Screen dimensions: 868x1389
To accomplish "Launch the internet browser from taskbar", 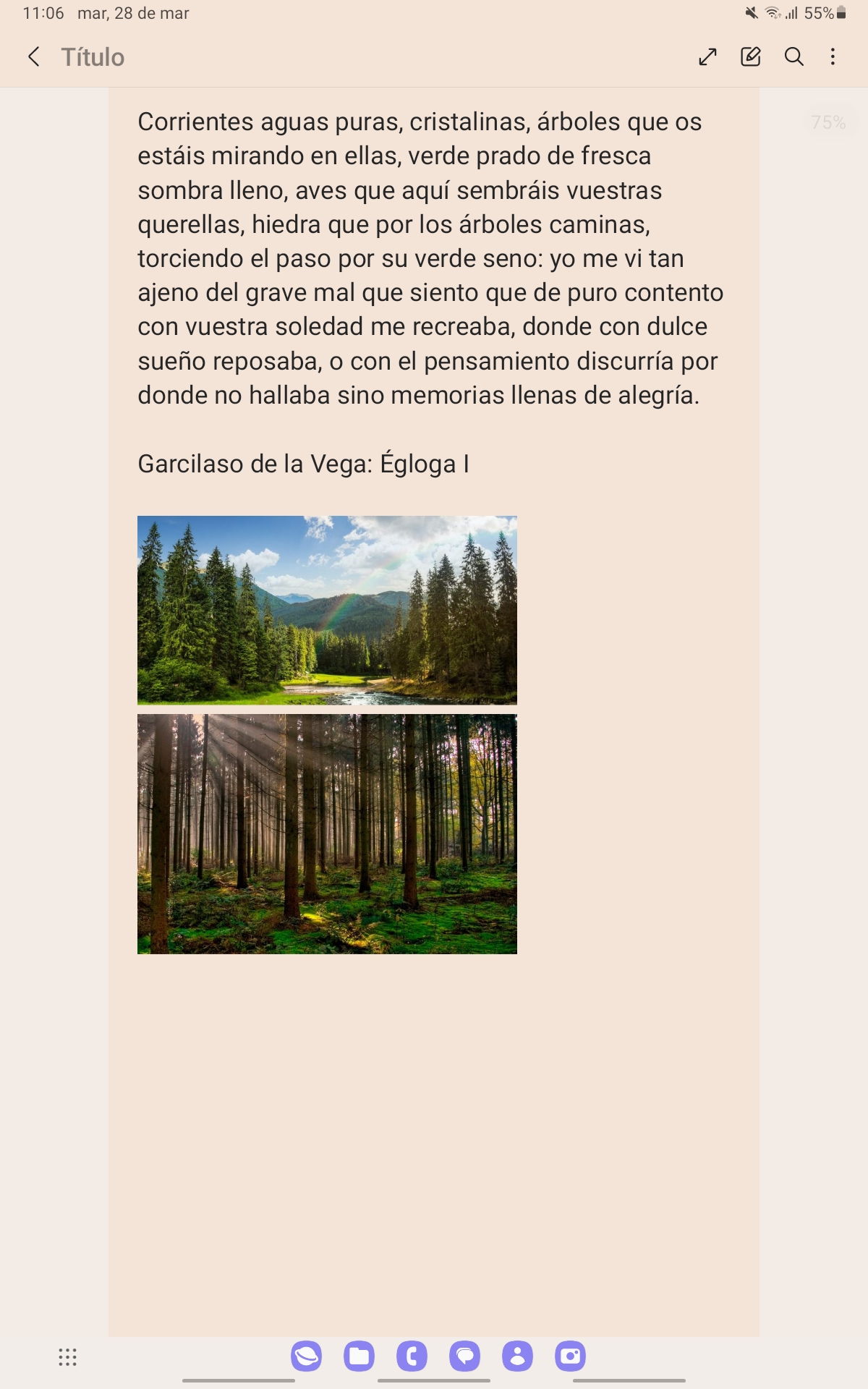I will (x=307, y=1356).
